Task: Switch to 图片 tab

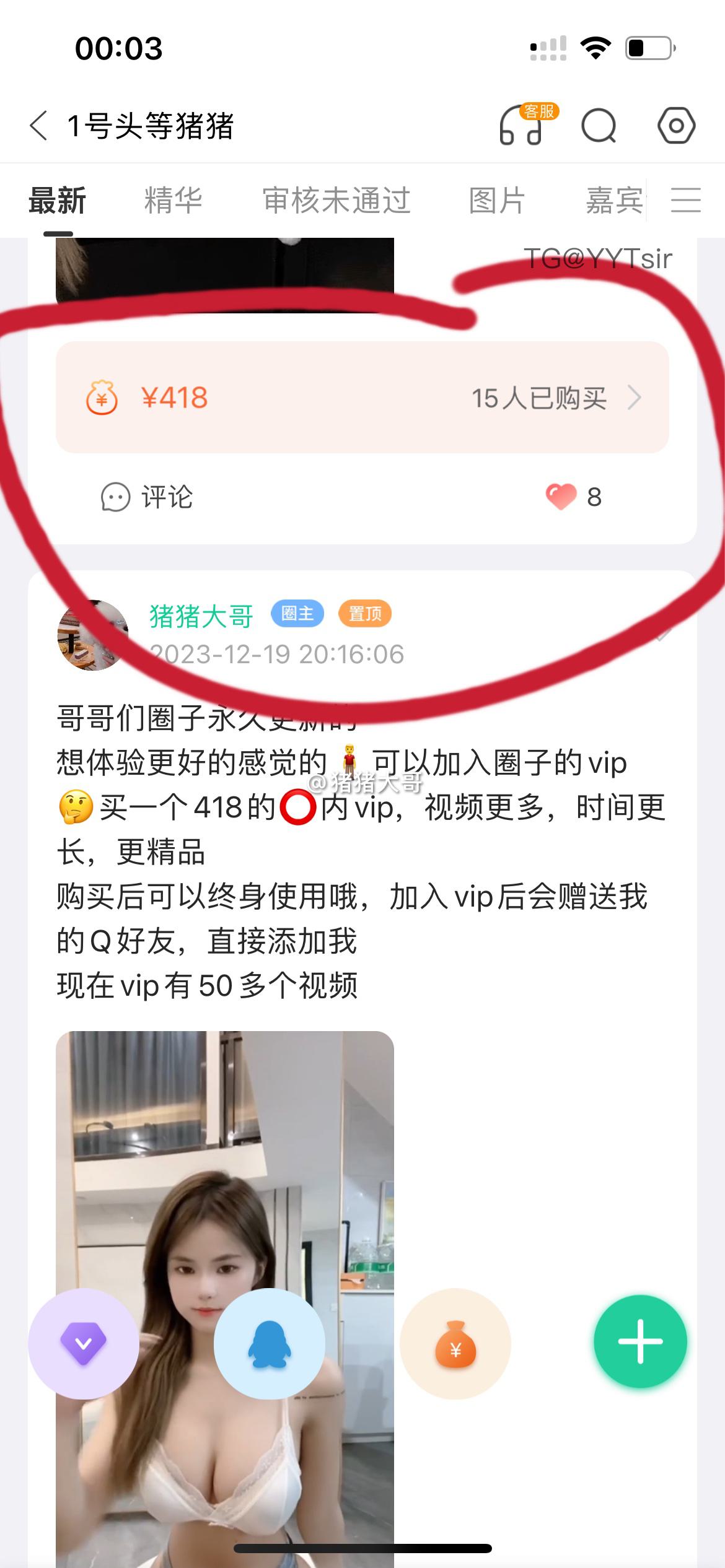Action: point(497,201)
